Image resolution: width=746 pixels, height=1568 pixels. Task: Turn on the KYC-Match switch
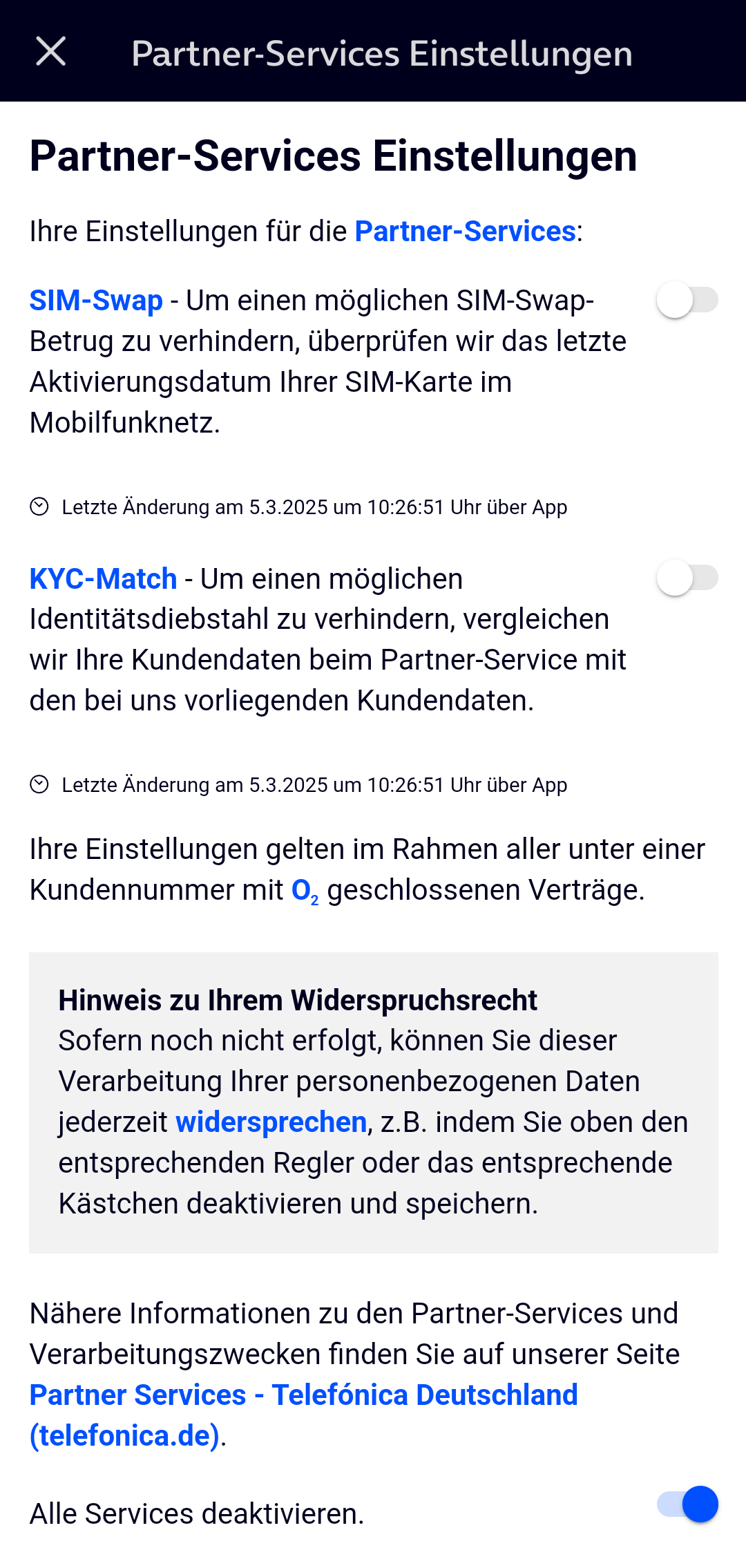[x=687, y=578]
